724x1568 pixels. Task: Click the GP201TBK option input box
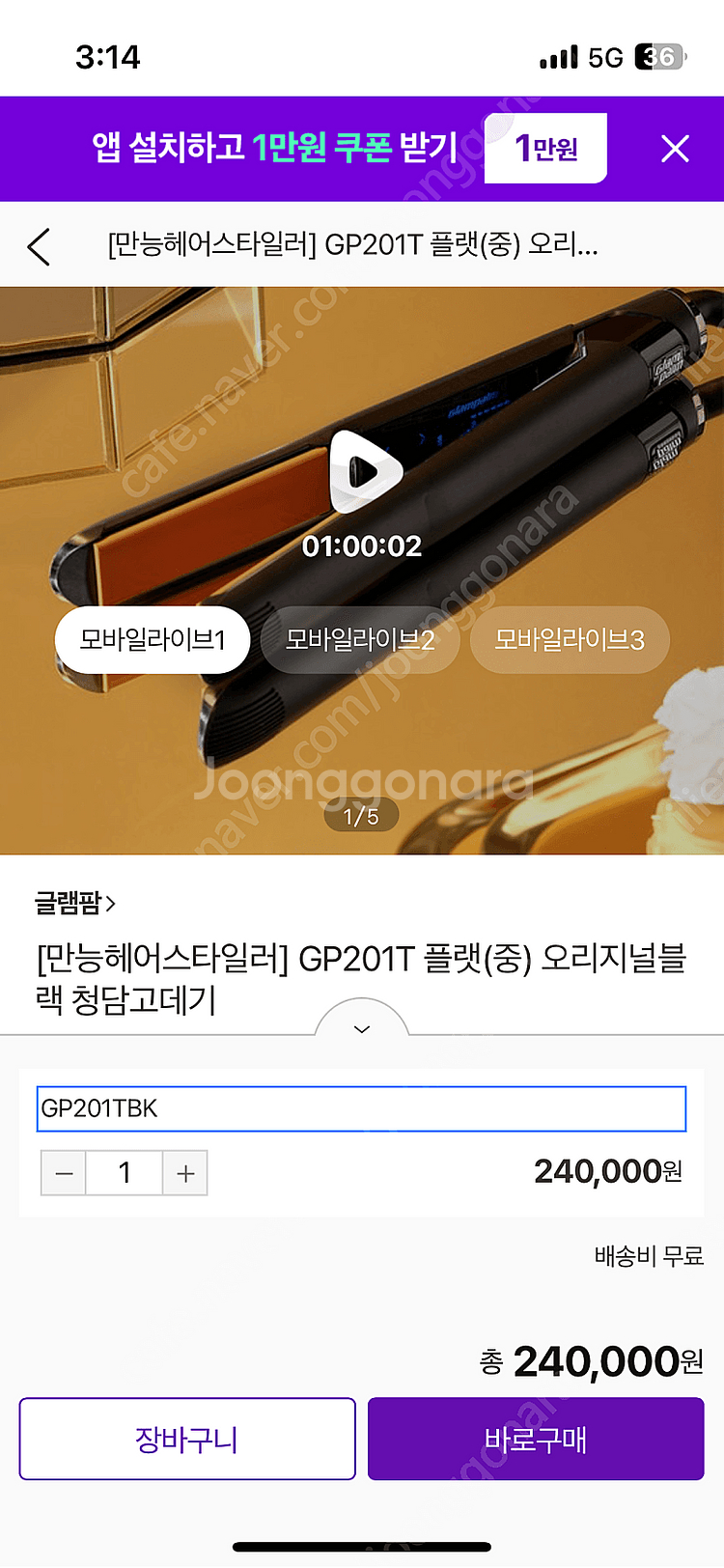pos(362,1108)
